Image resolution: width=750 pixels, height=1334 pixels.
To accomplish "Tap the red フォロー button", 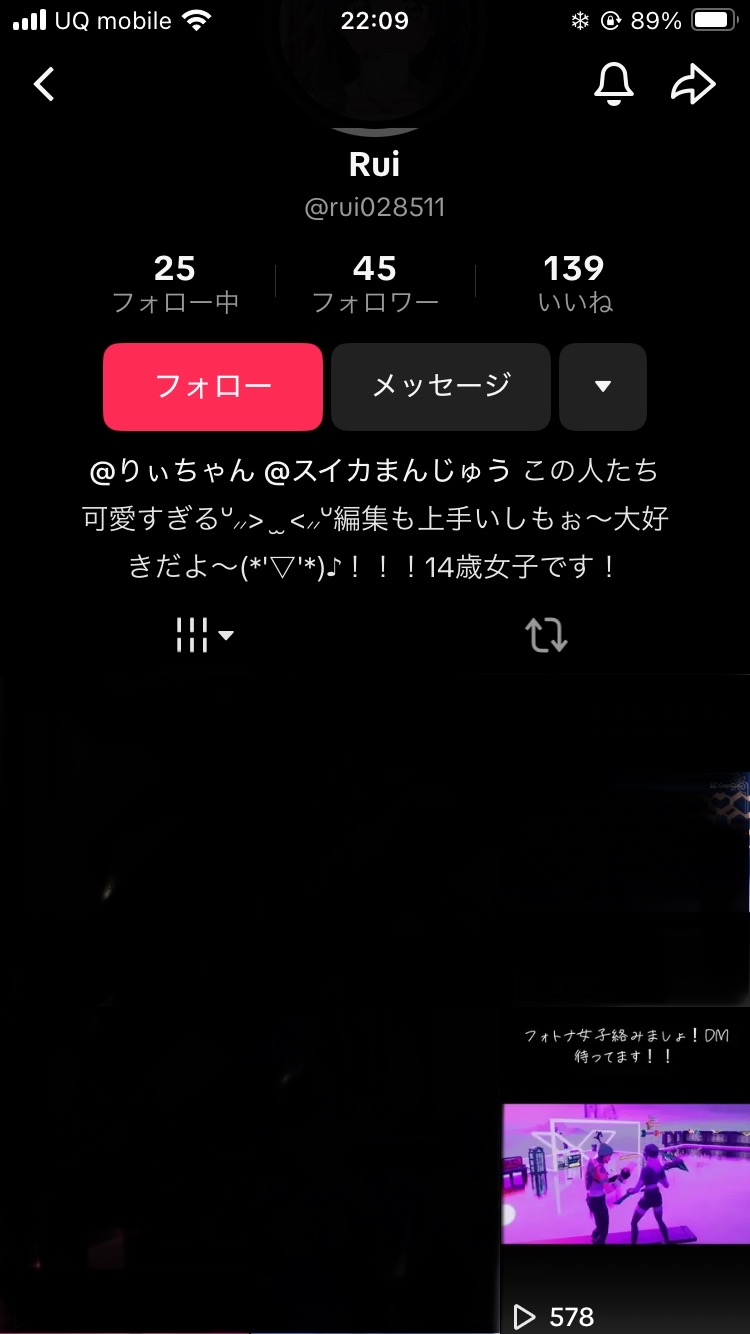I will tap(213, 386).
